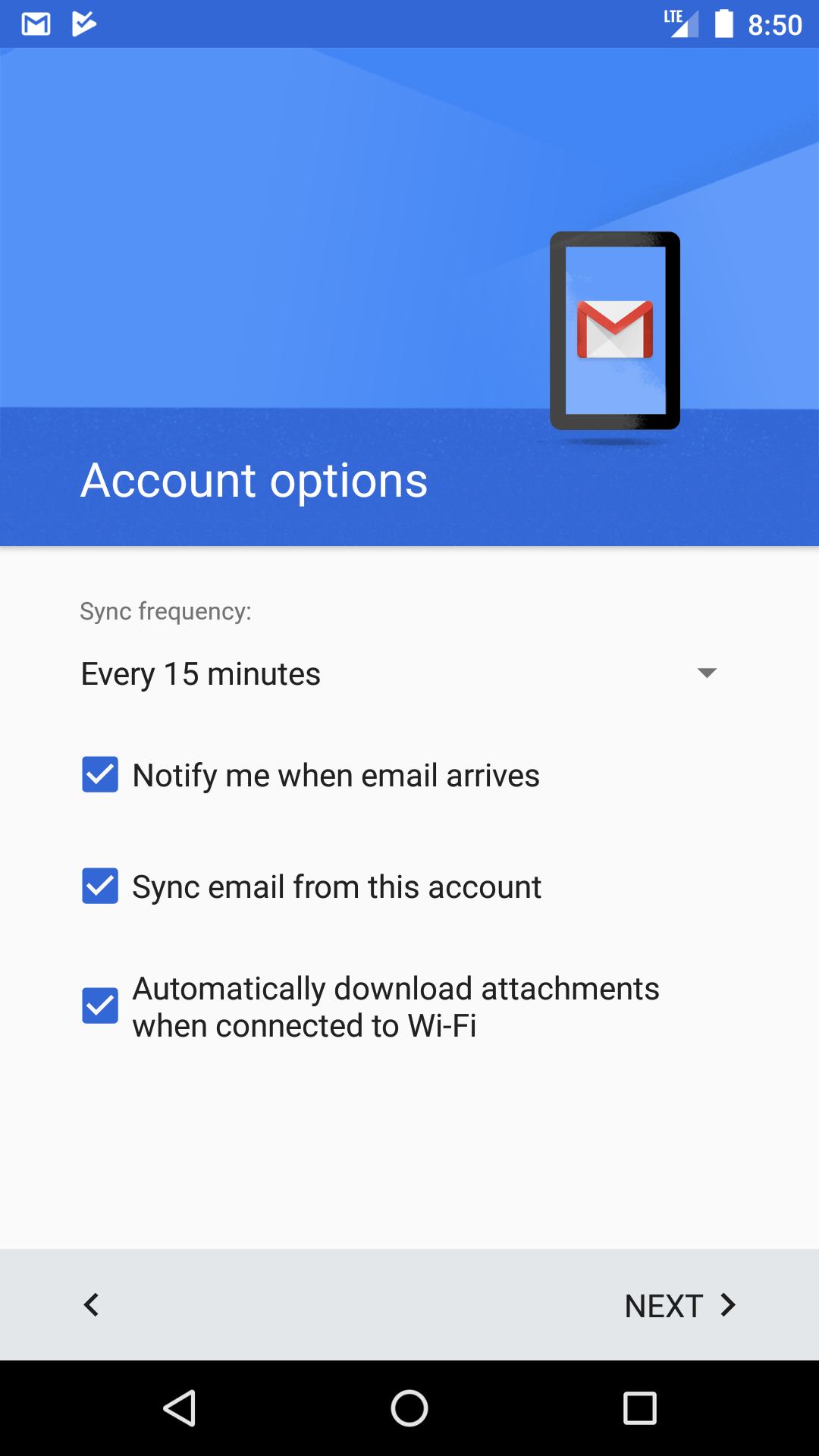This screenshot has height=1456, width=819.
Task: Uncheck Notify me when email arrives
Action: (x=100, y=774)
